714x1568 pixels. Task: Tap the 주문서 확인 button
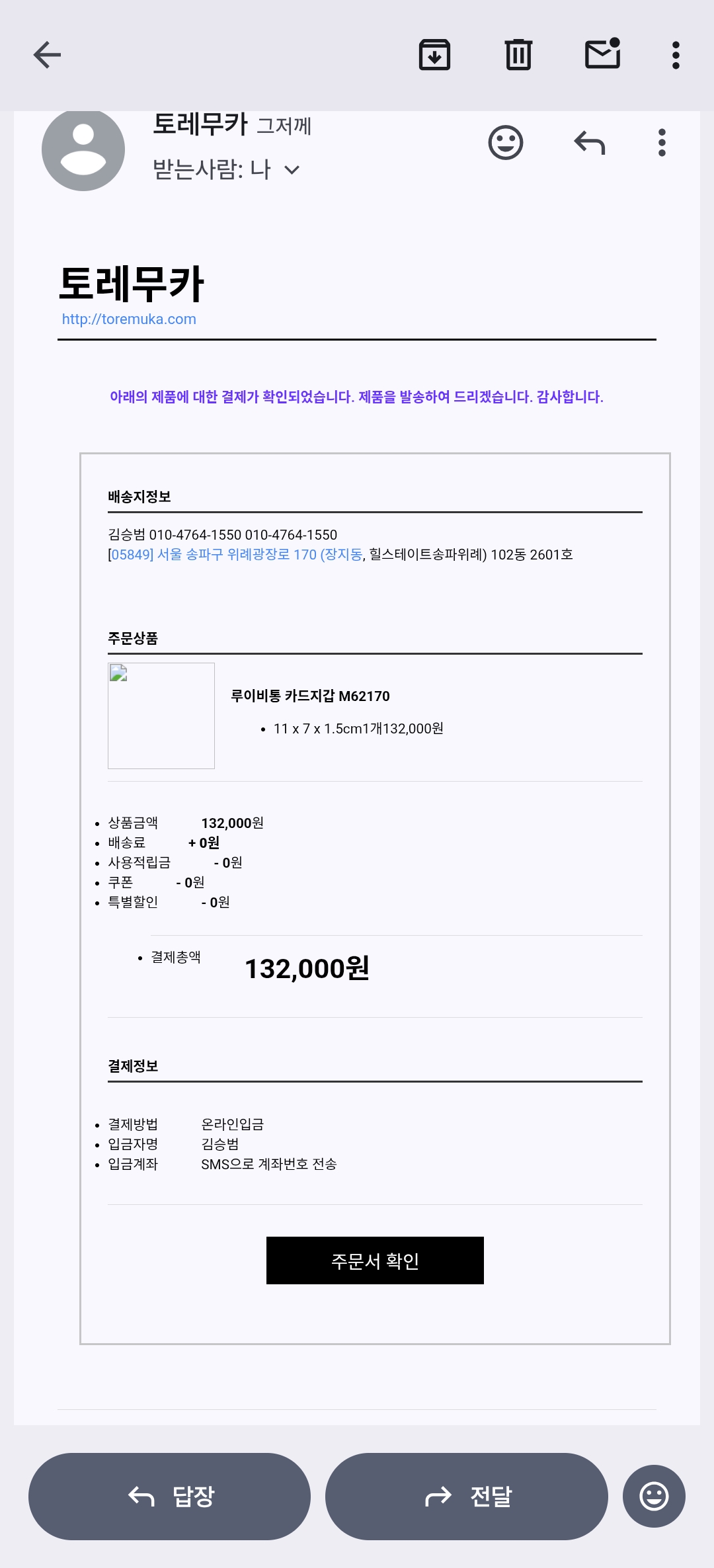tap(375, 1260)
